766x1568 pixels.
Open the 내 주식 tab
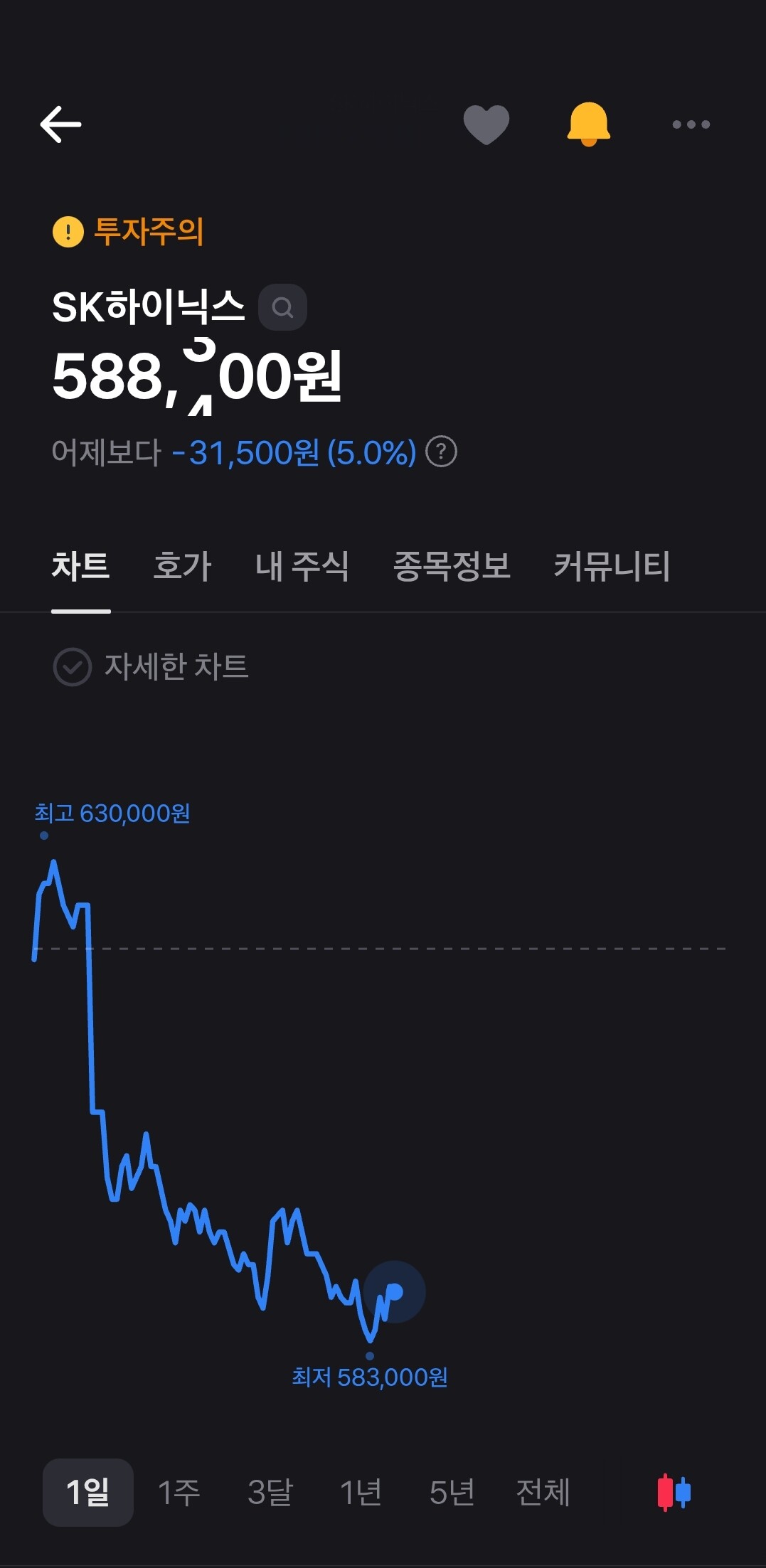coord(302,567)
